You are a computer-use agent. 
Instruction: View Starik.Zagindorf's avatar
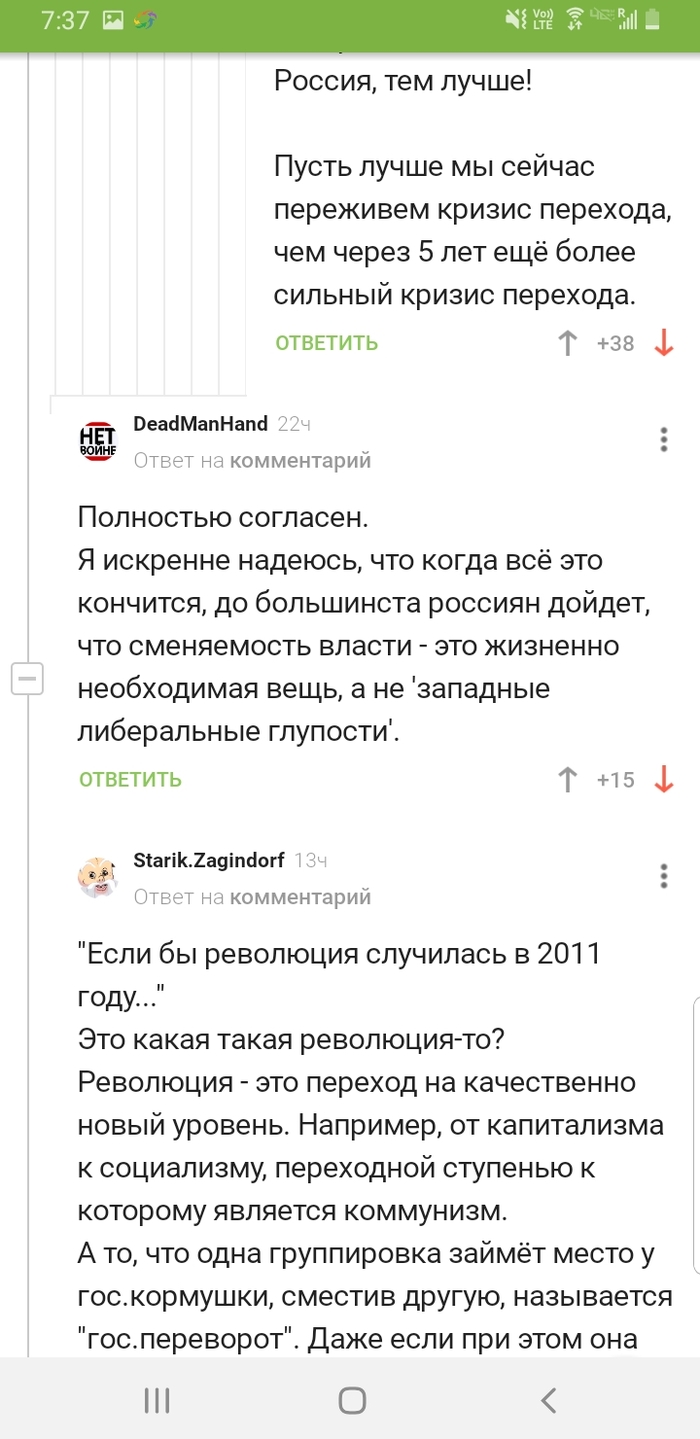point(98,877)
